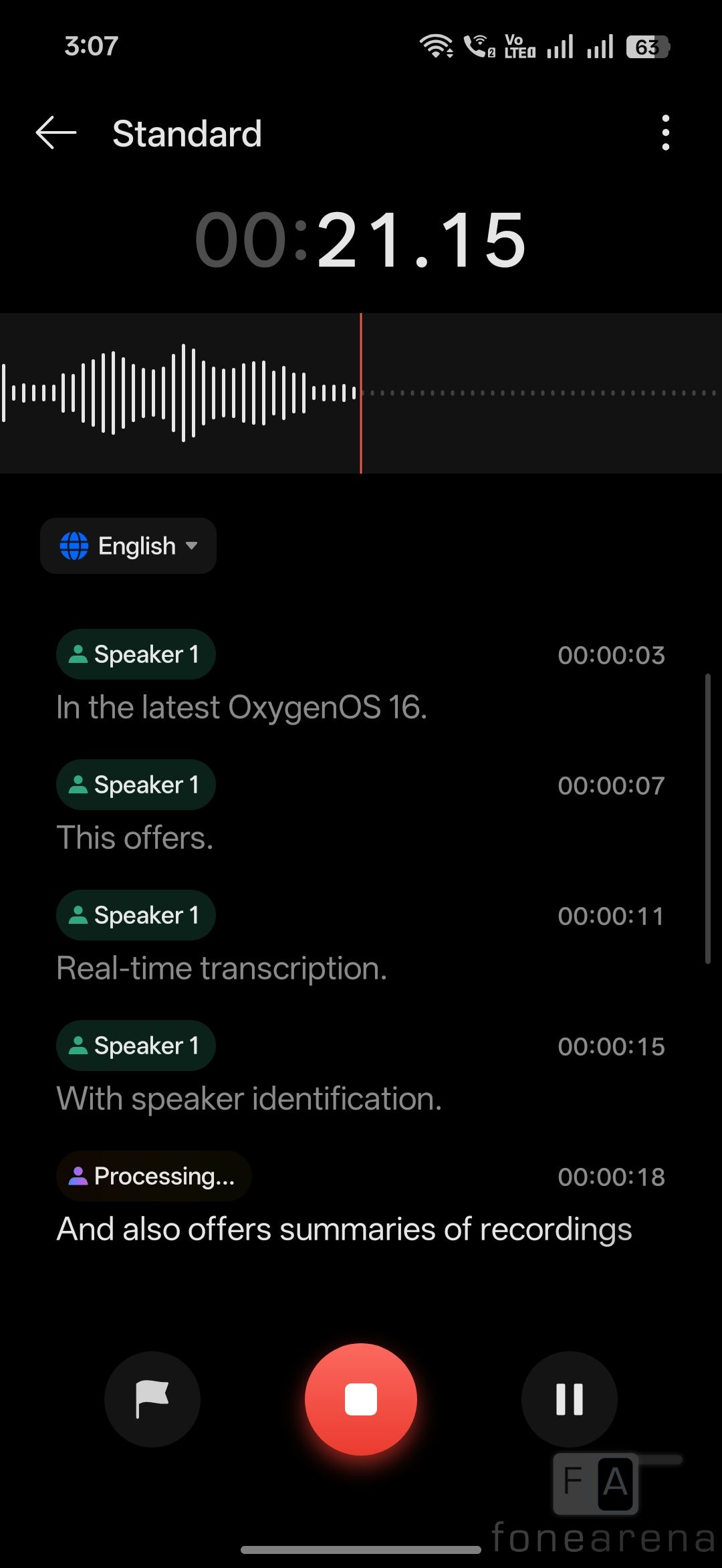
Task: Stop the recording
Action: click(x=361, y=1399)
